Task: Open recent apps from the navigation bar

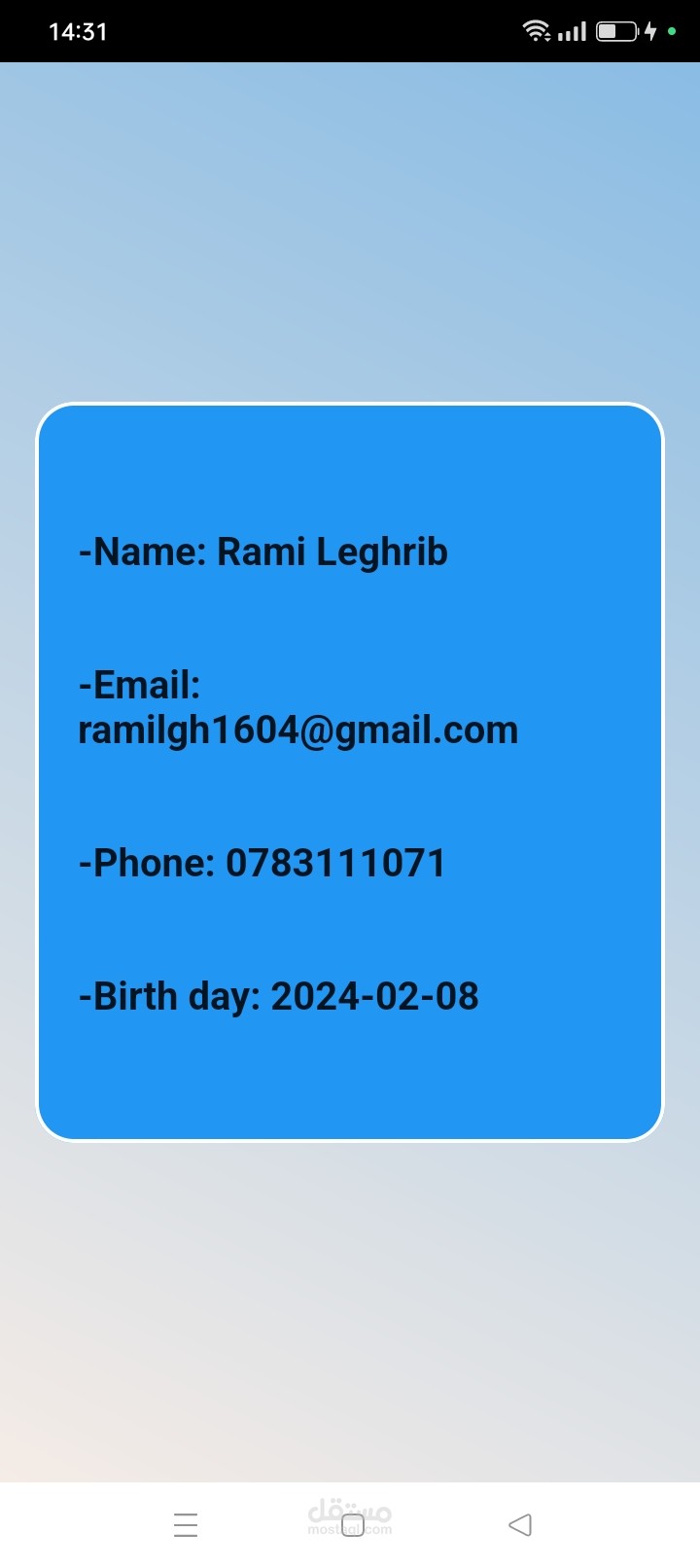Action: 186,1524
